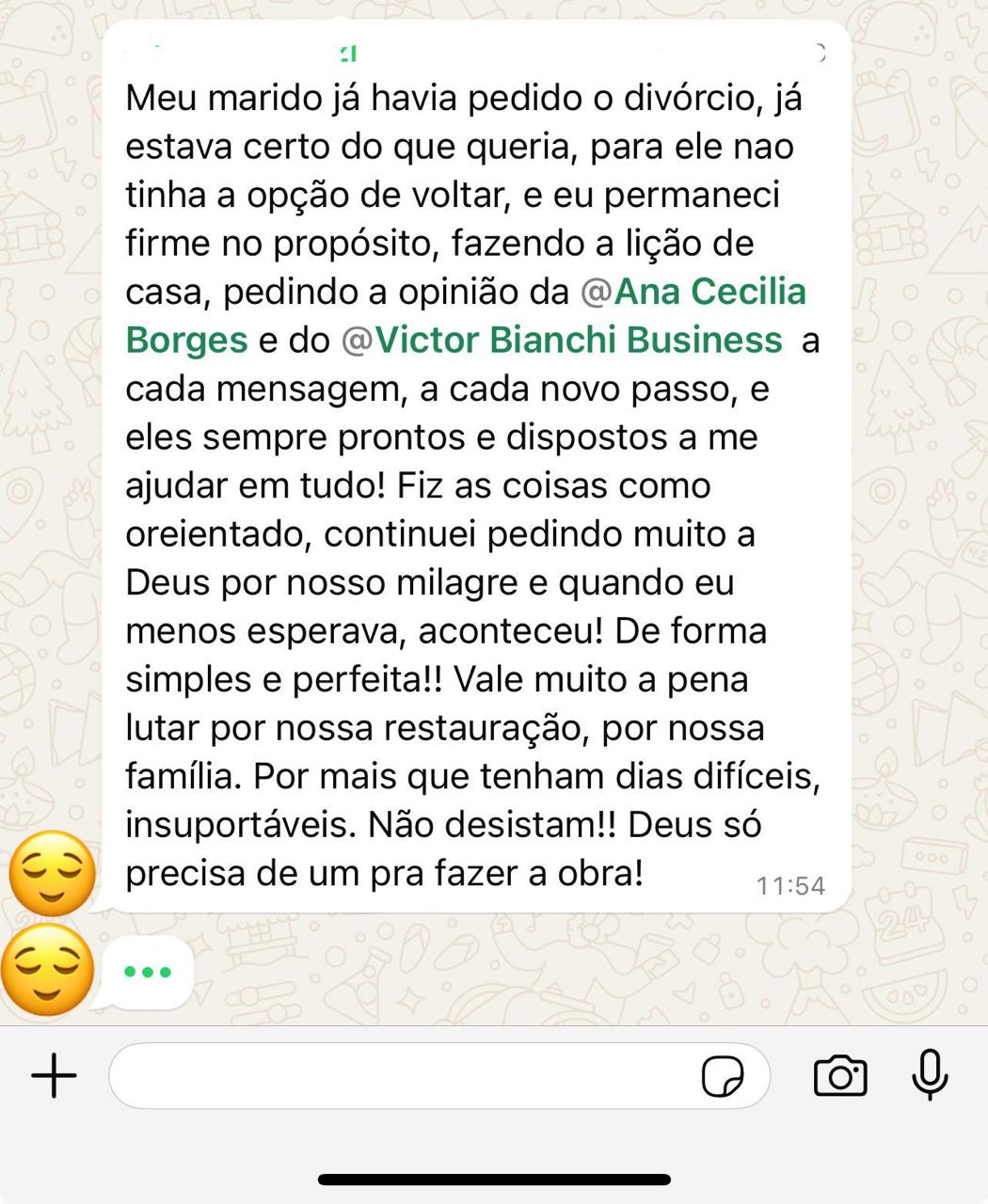The height and width of the screenshot is (1204, 988).
Task: Open attachments with the plus icon
Action: click(x=53, y=1074)
